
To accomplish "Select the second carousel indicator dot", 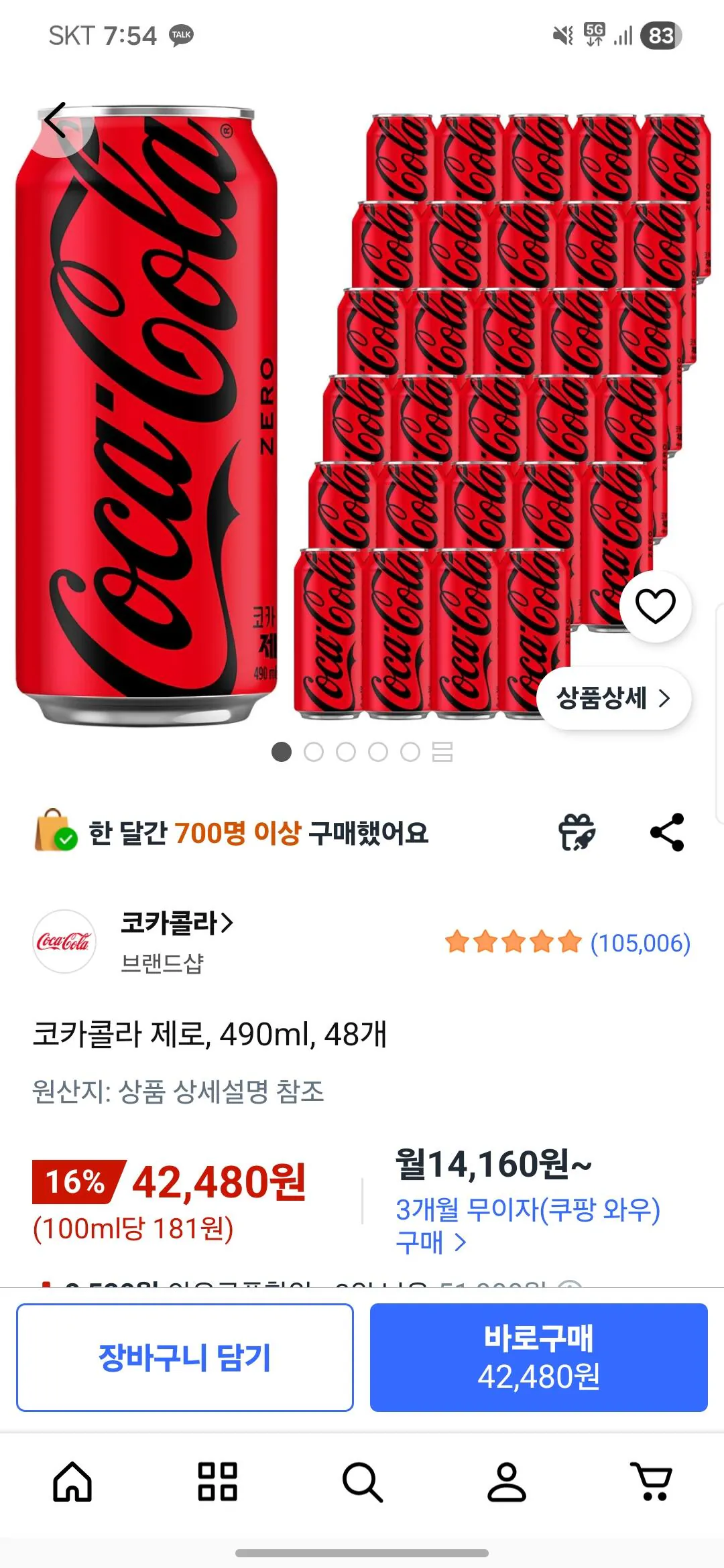I will tap(314, 753).
